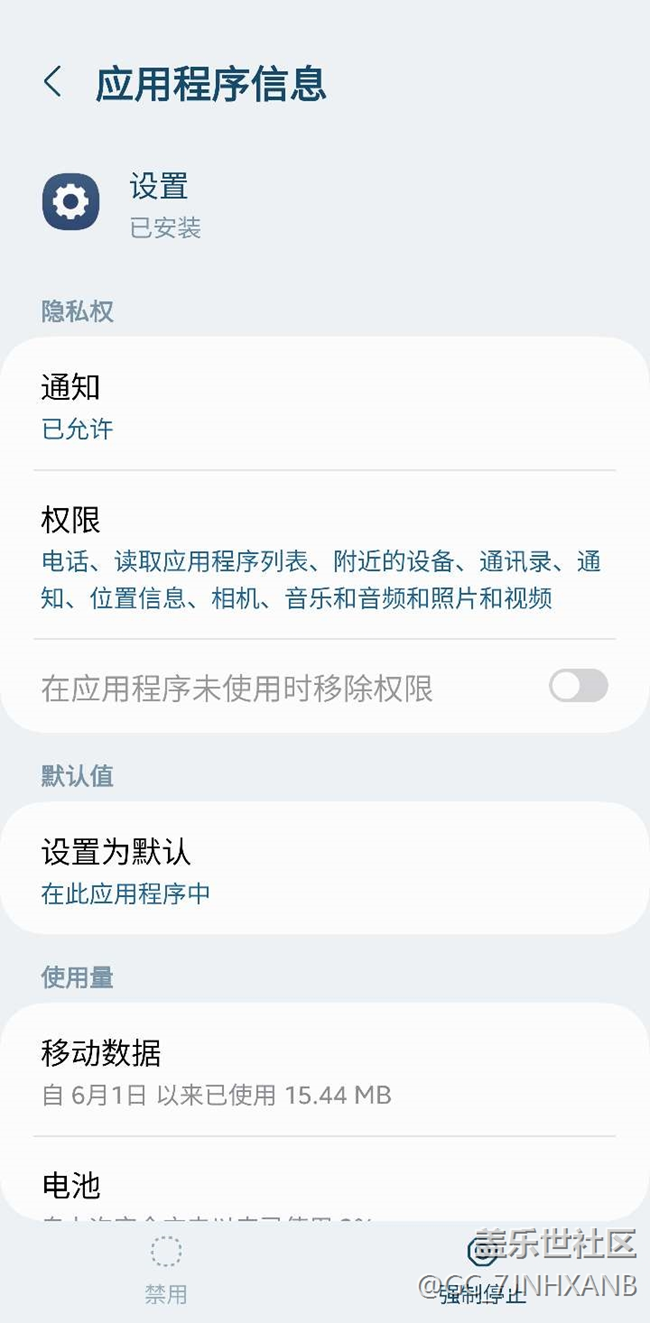Go back from 应用程序信息
The image size is (650, 1323).
tap(53, 82)
